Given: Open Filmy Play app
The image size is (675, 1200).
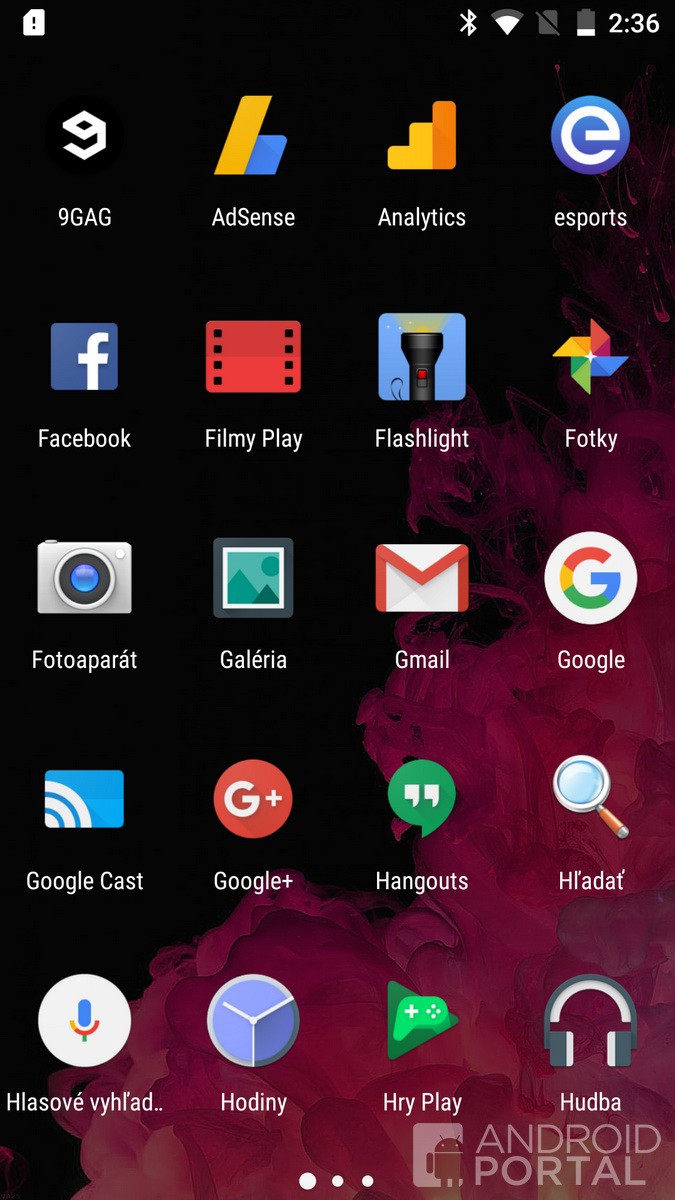Looking at the screenshot, I should tap(253, 357).
